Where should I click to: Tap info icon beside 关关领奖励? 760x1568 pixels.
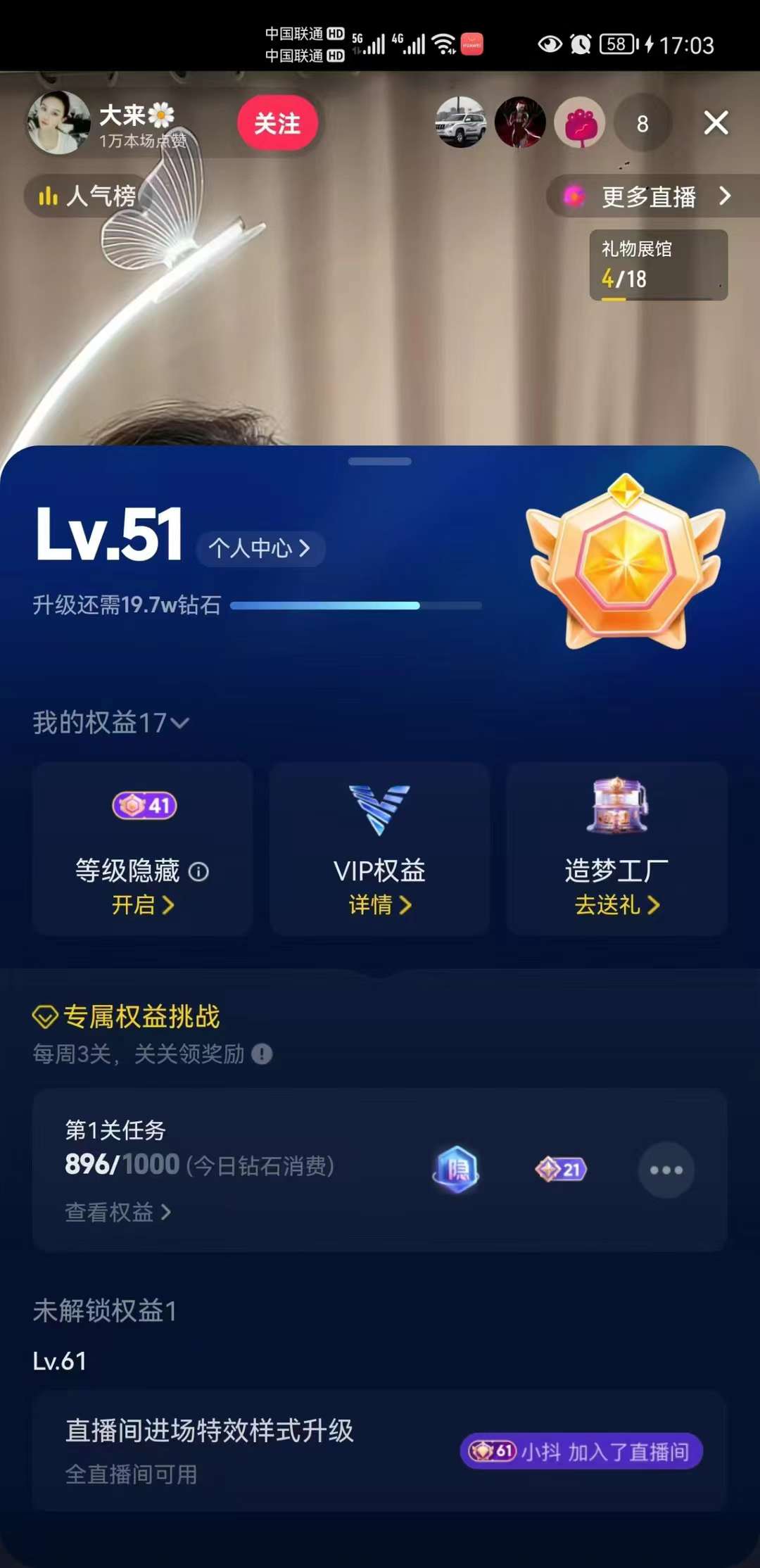pyautogui.click(x=262, y=1054)
